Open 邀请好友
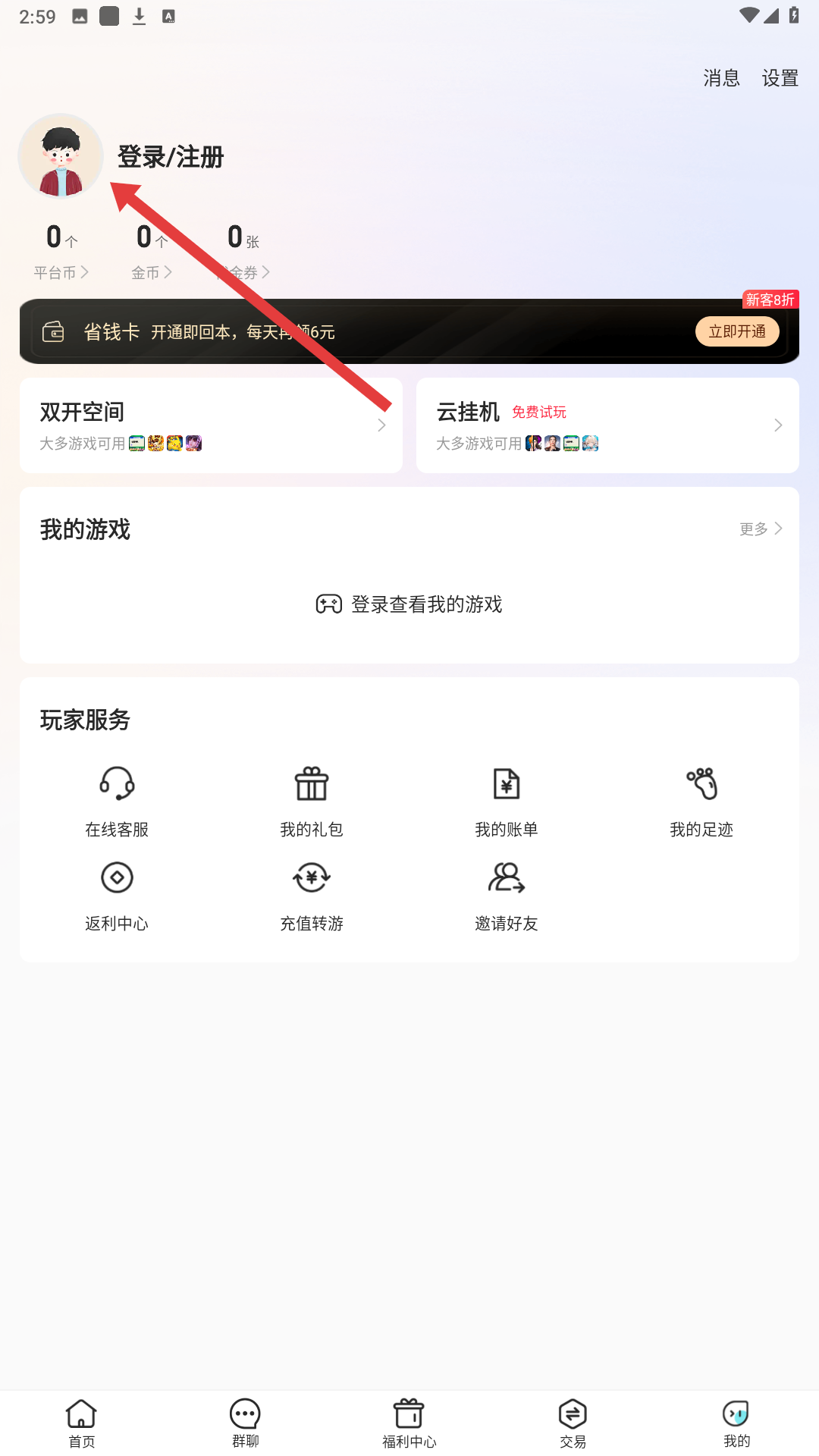 [507, 896]
